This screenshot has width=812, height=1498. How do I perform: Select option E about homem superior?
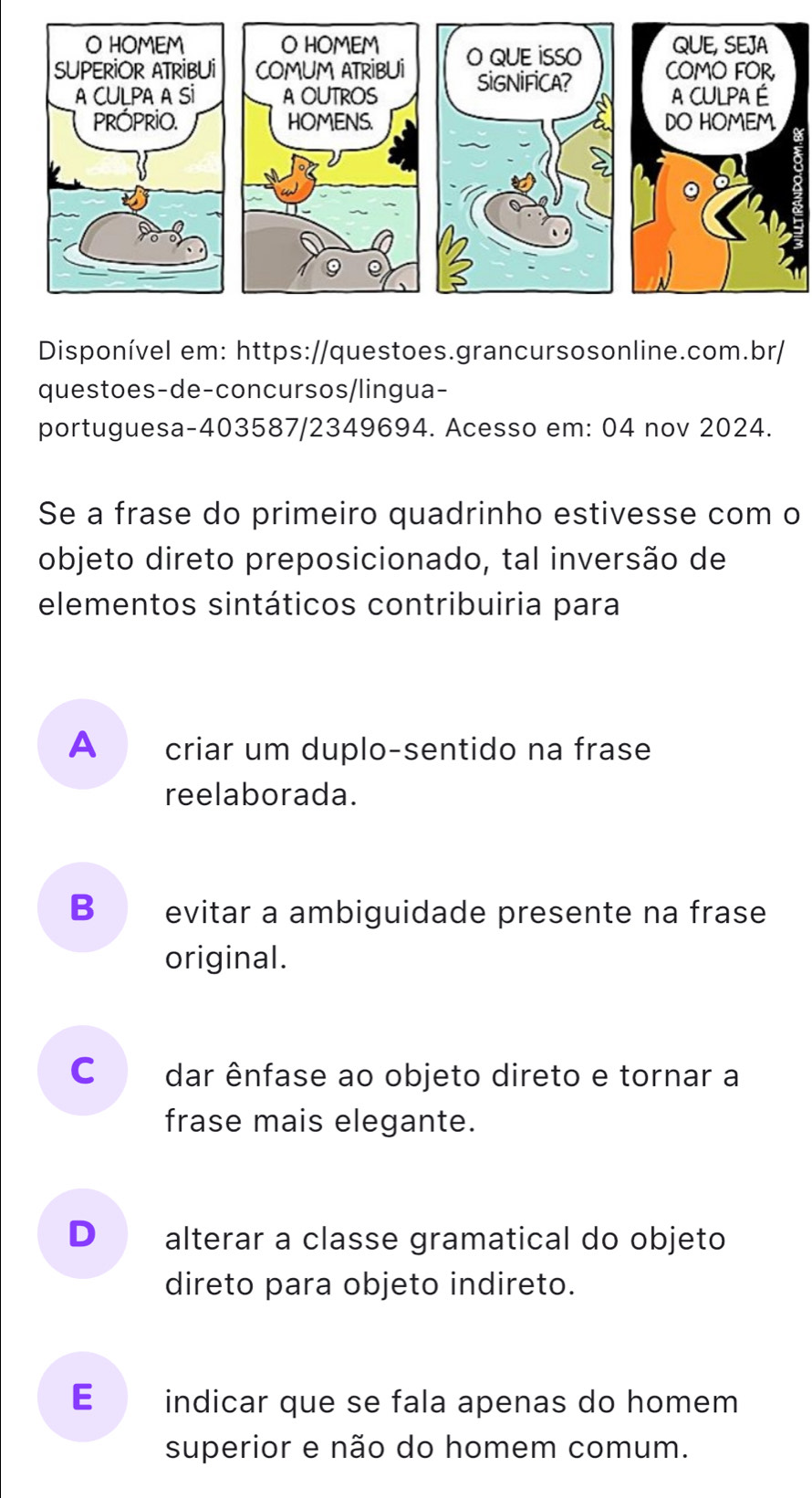[82, 1397]
